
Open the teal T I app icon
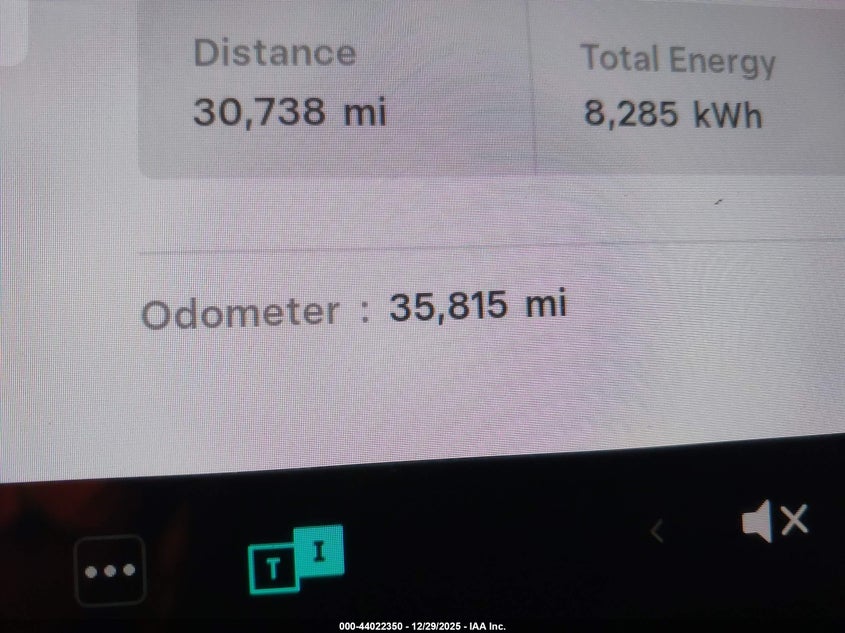(x=295, y=559)
